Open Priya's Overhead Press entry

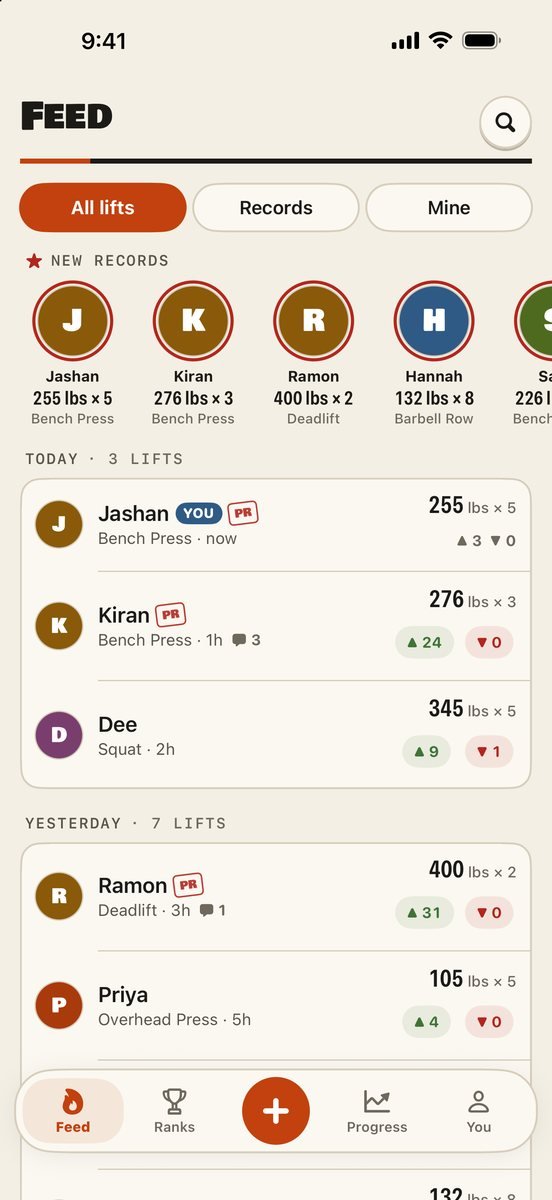point(276,1006)
